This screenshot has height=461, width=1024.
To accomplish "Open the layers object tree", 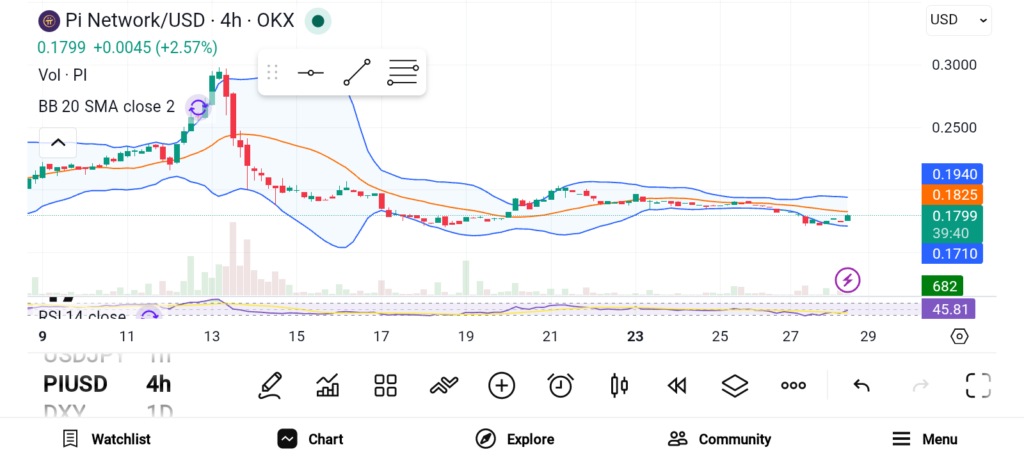I will [735, 385].
